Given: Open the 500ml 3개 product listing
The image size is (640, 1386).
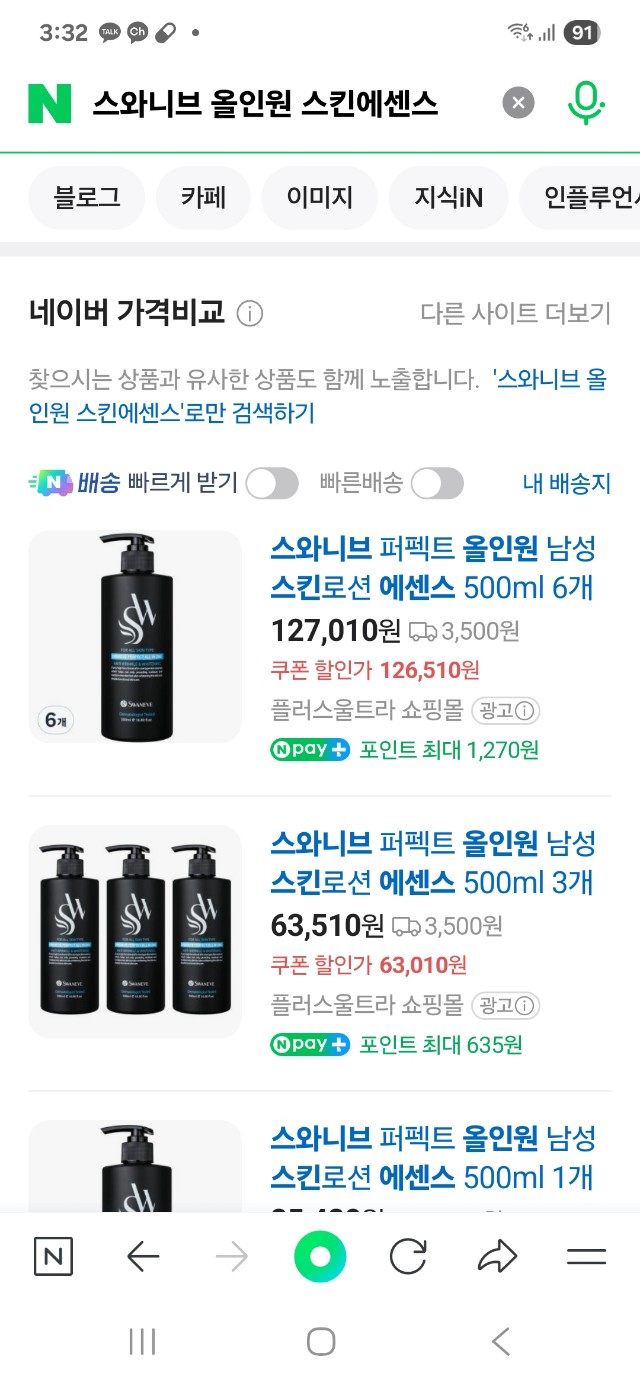Looking at the screenshot, I should tap(432, 863).
